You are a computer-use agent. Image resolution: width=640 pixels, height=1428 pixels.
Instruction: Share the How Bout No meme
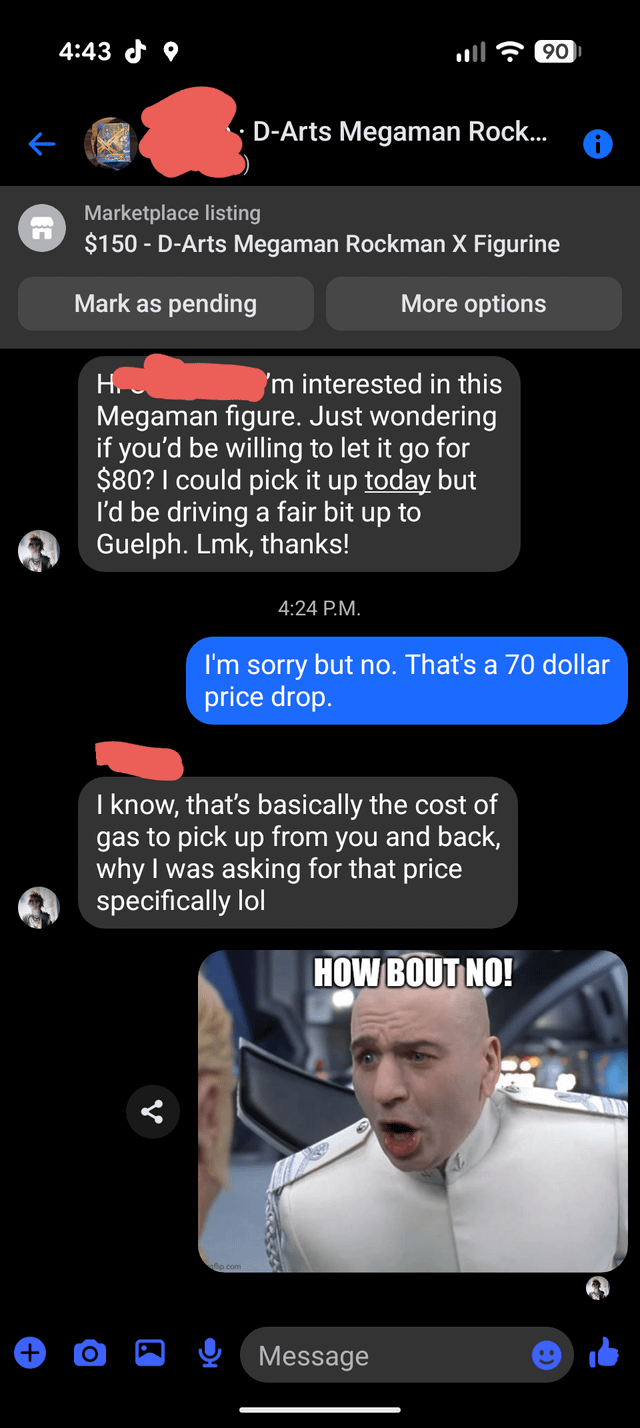(x=153, y=1111)
